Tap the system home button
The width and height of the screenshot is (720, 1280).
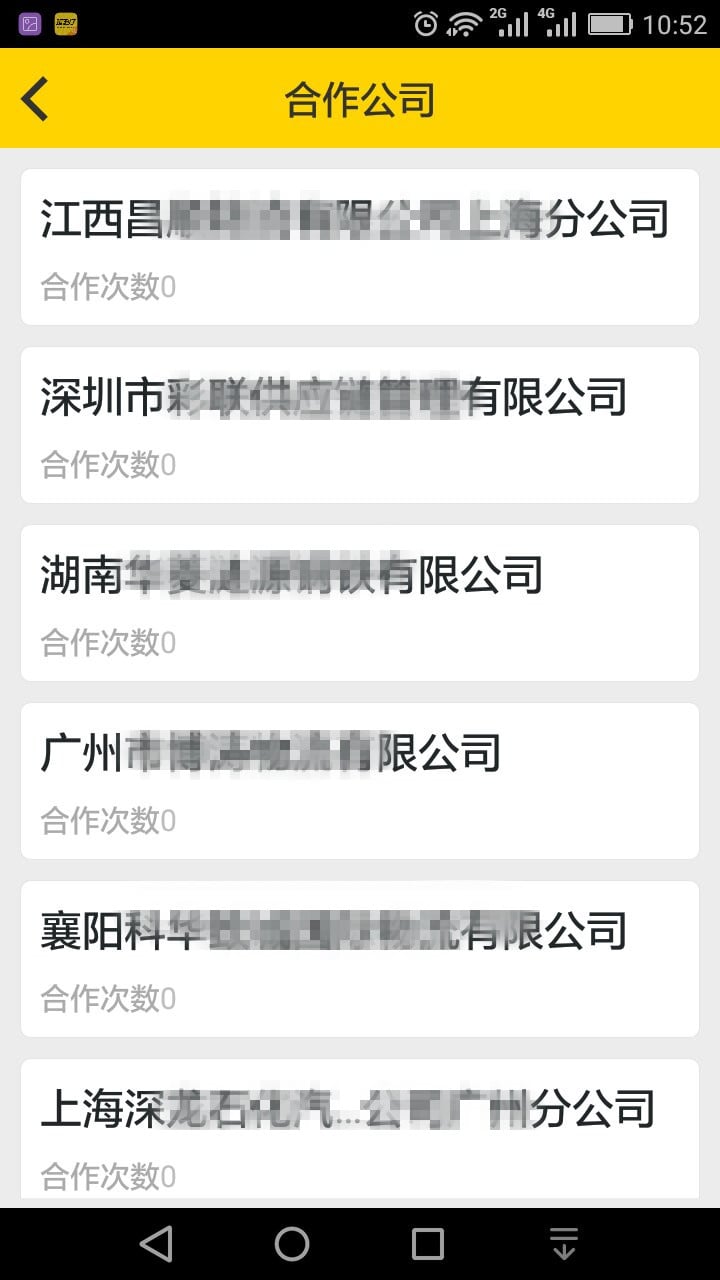point(292,1244)
